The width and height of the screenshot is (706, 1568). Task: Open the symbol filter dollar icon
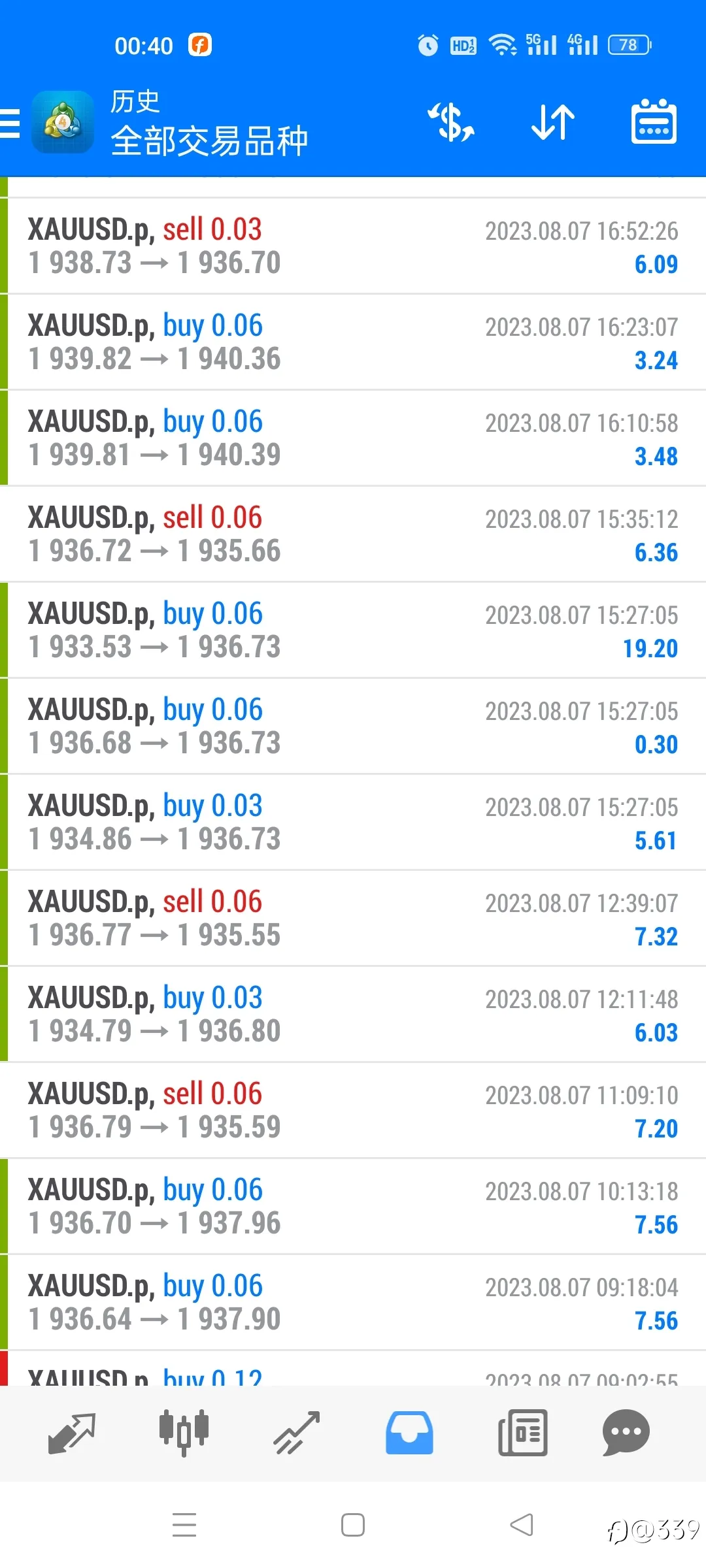pyautogui.click(x=451, y=122)
